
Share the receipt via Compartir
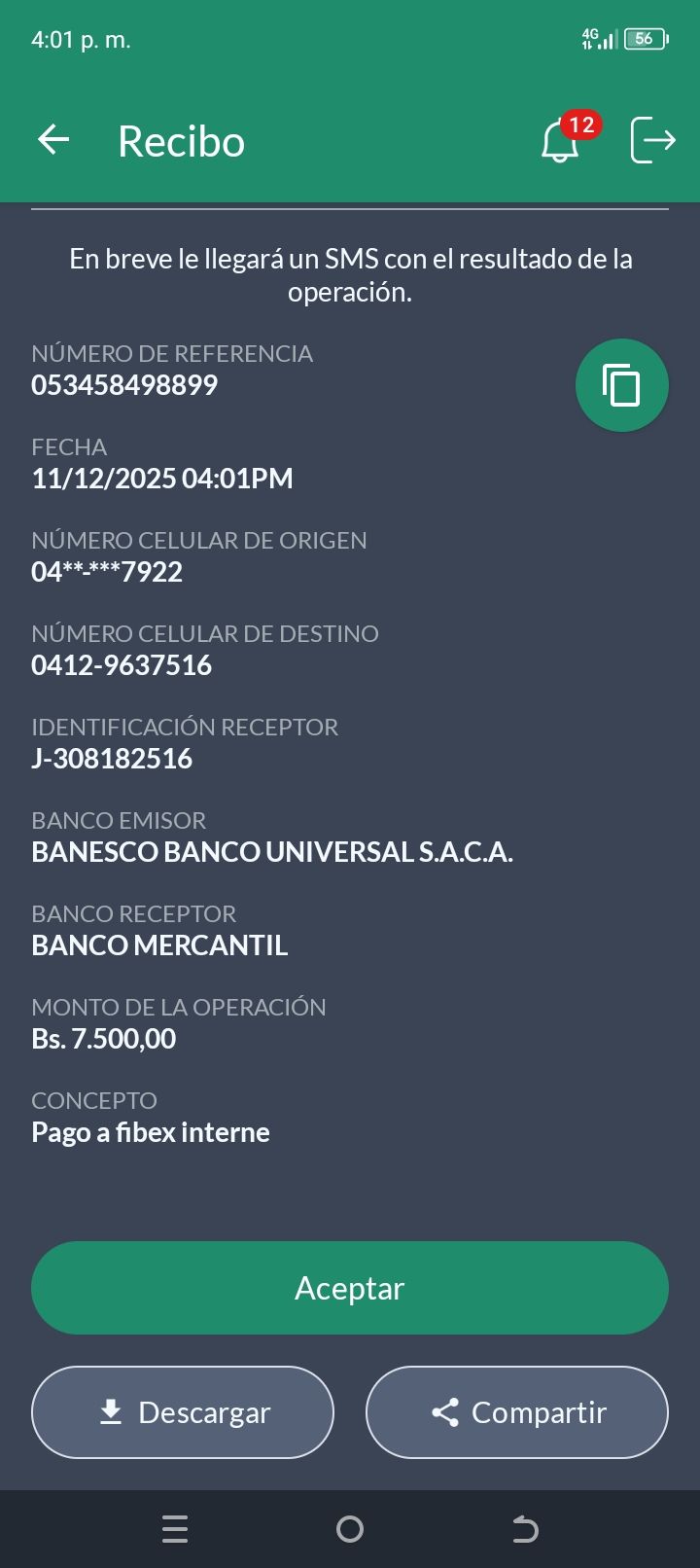pyautogui.click(x=517, y=1412)
